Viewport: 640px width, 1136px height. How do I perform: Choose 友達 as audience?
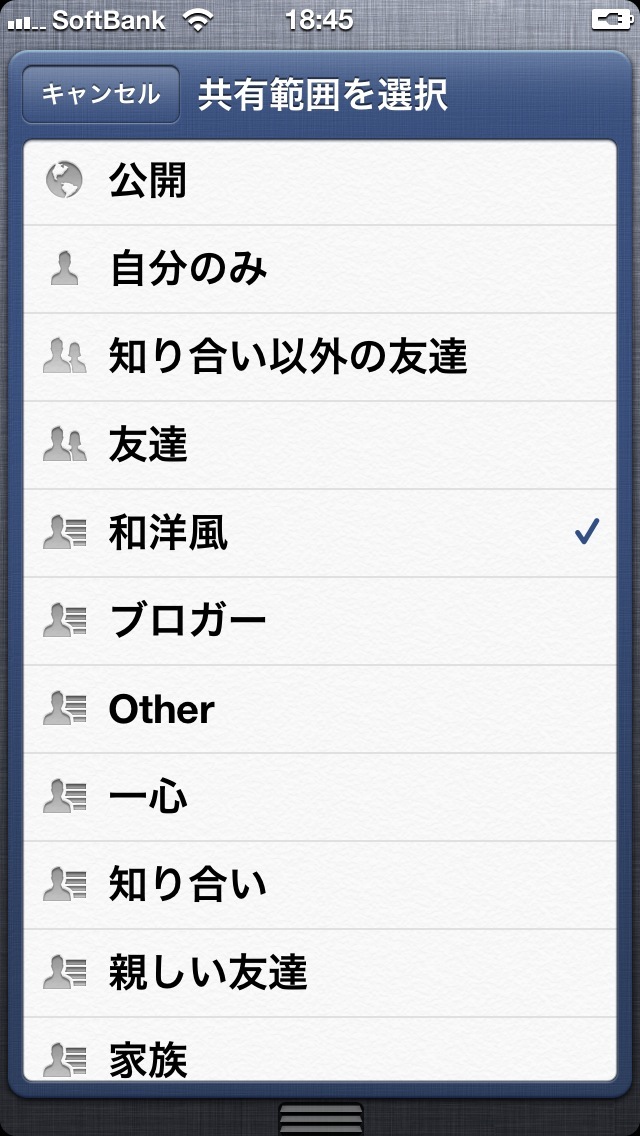(320, 446)
